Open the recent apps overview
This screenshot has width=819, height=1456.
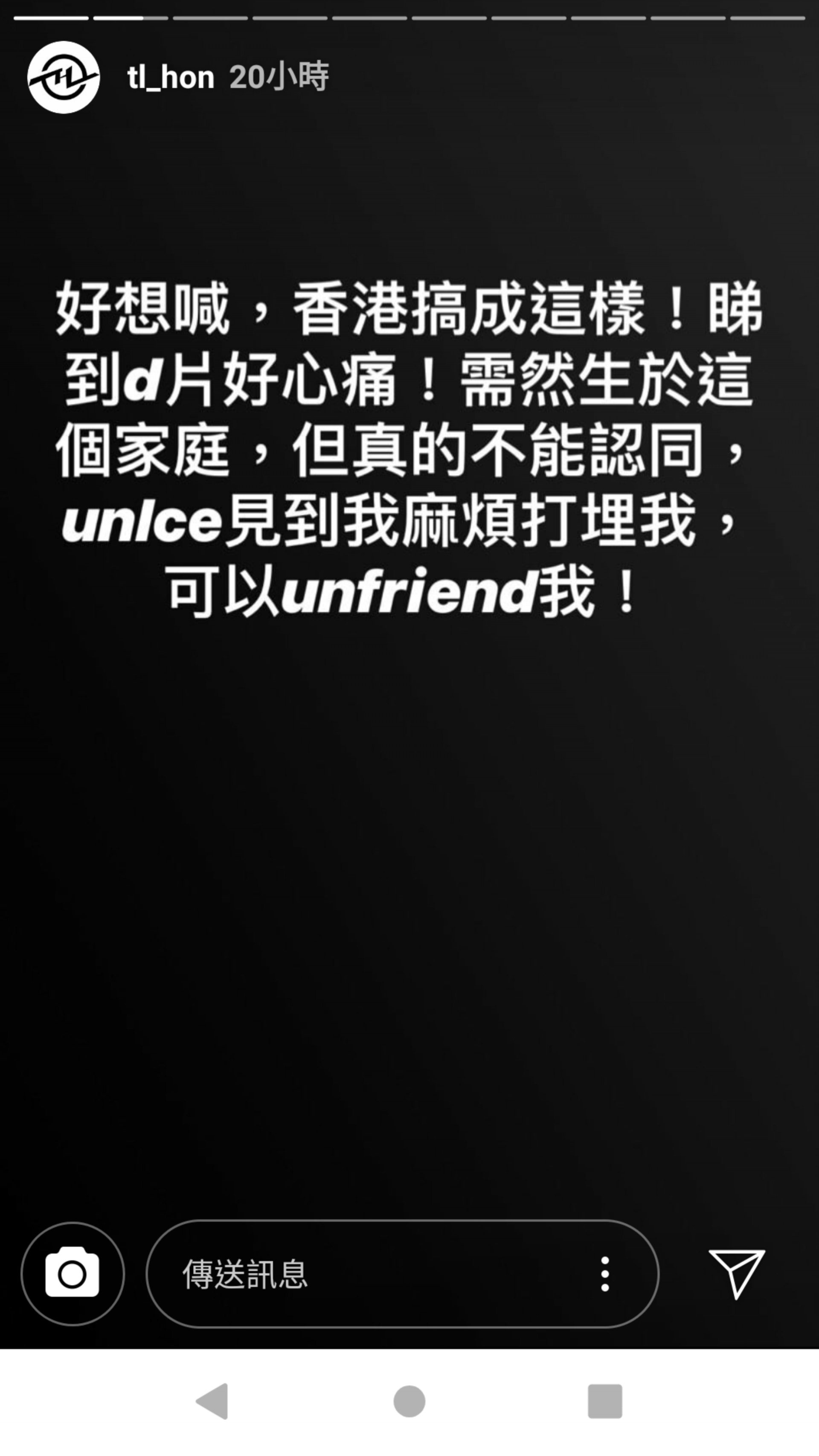pos(605,1402)
